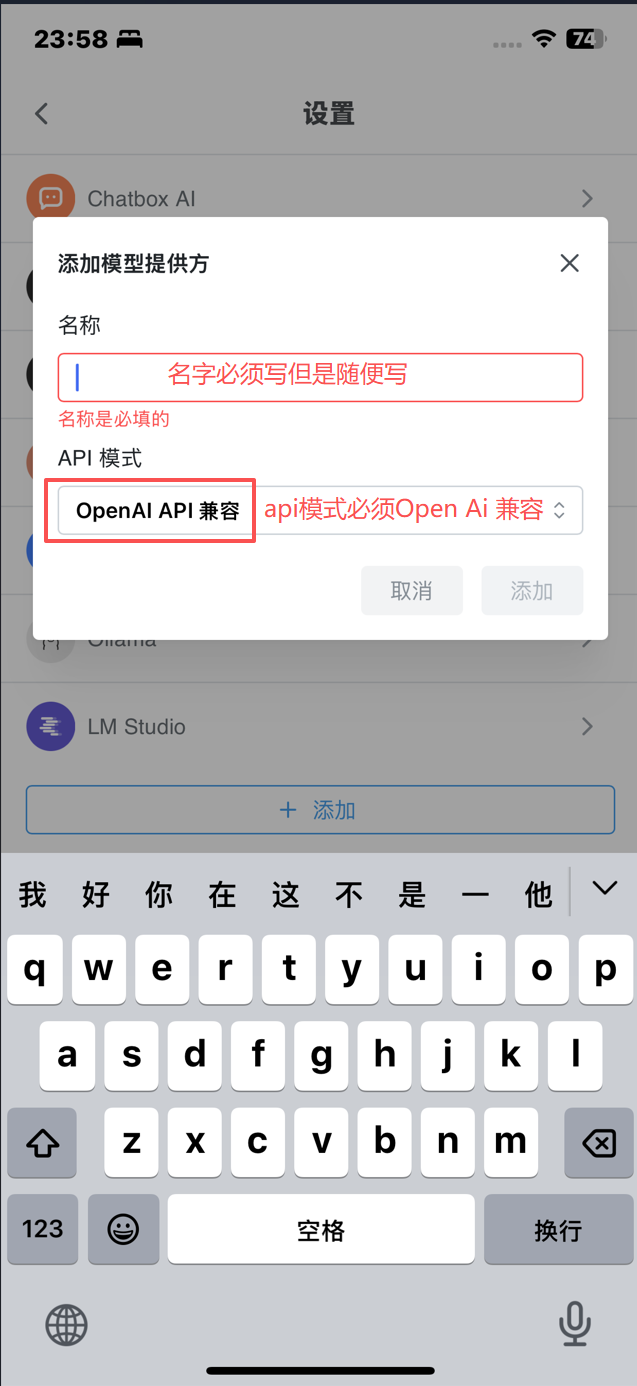Select the candidate word 我
Image resolution: width=637 pixels, height=1386 pixels.
tap(33, 894)
